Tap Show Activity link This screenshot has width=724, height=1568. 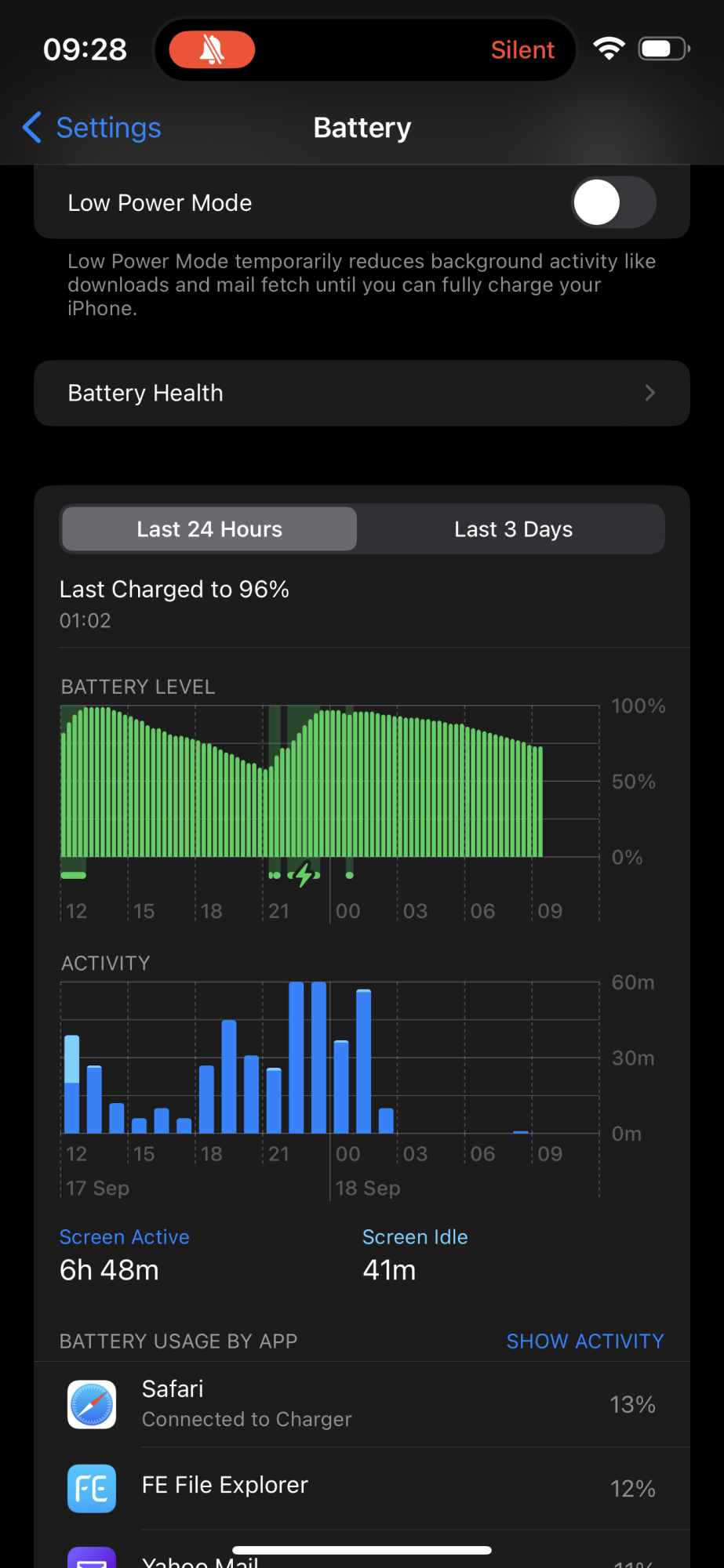[584, 1341]
